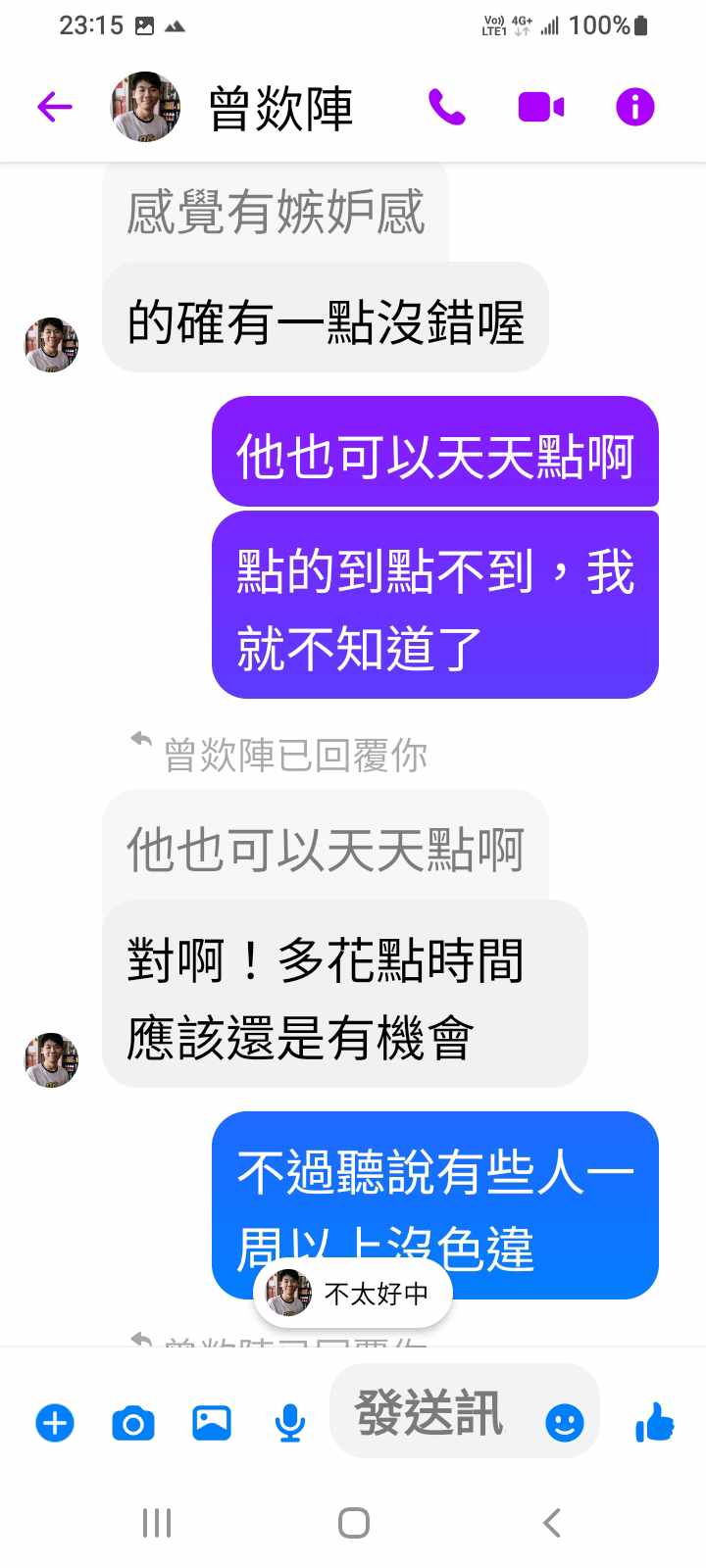Go to the system home screen
Screen dimensions: 706x1568
[353, 1523]
